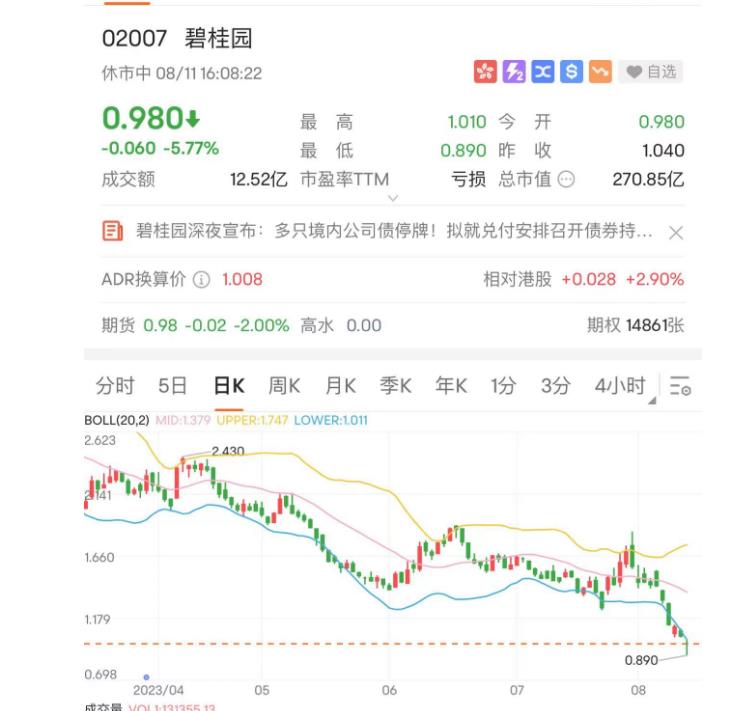The image size is (731, 711).
Task: Show the 1分 minute chart
Action: pos(503,386)
